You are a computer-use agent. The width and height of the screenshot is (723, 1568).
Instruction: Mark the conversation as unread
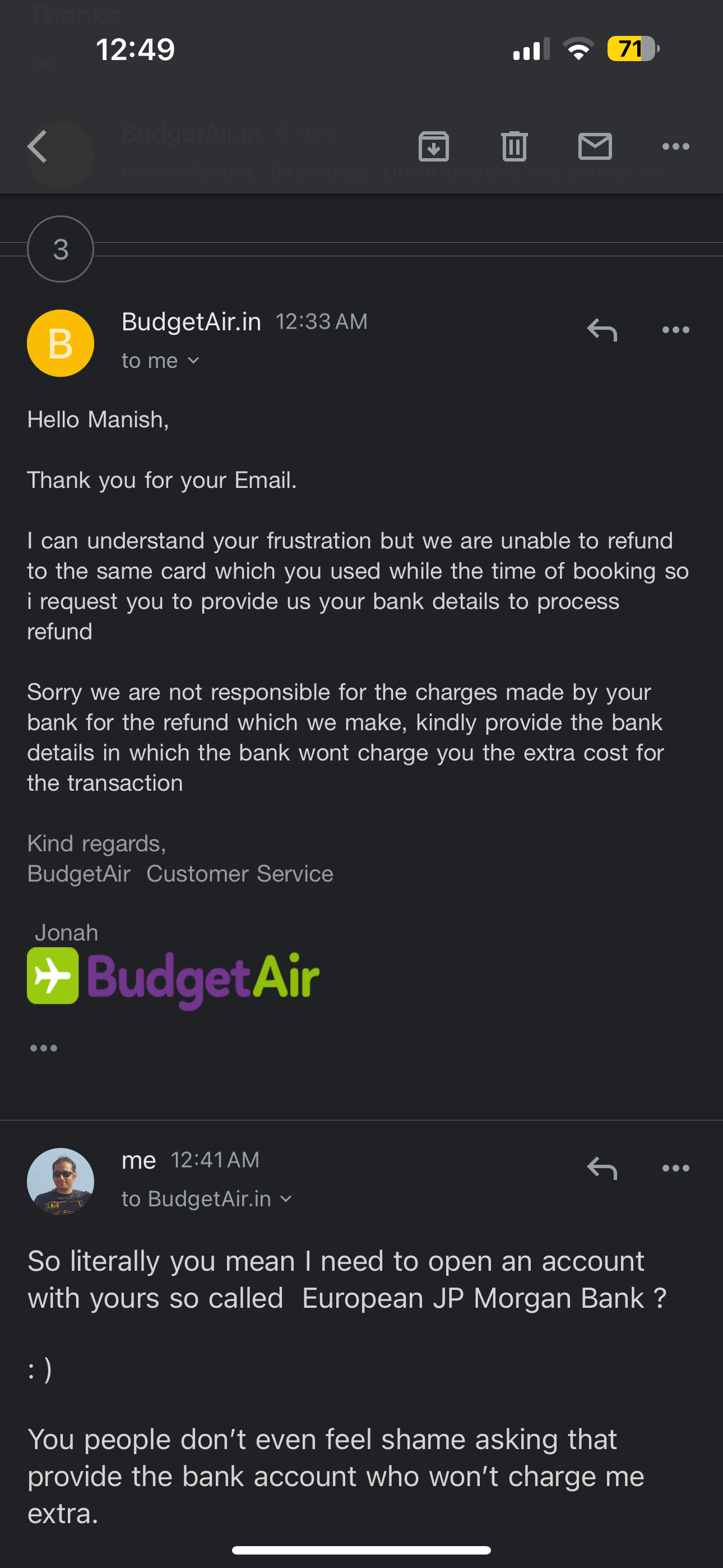(x=595, y=146)
